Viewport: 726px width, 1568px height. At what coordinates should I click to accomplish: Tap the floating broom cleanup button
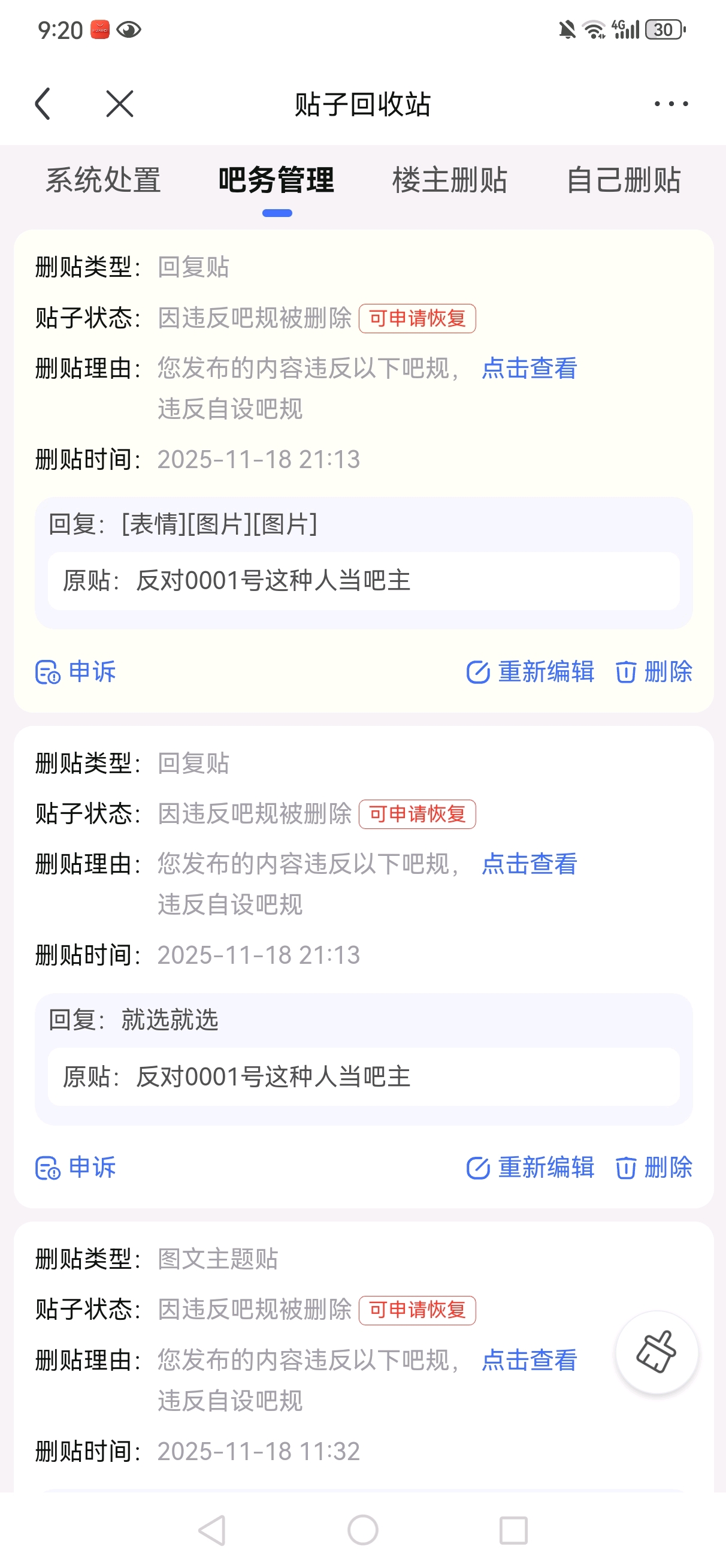pyautogui.click(x=656, y=1352)
